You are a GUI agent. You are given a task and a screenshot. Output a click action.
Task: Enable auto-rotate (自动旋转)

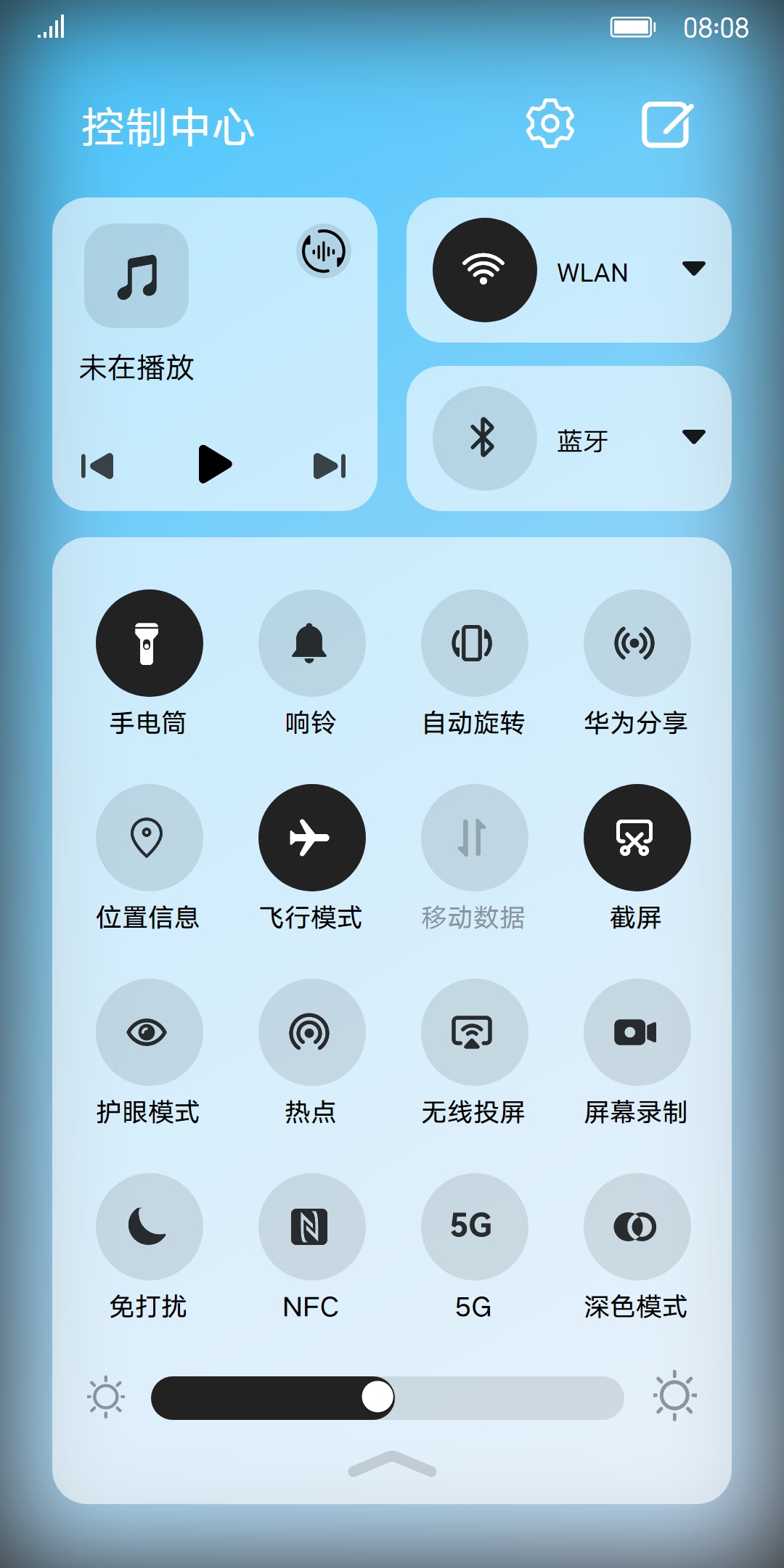pos(475,643)
